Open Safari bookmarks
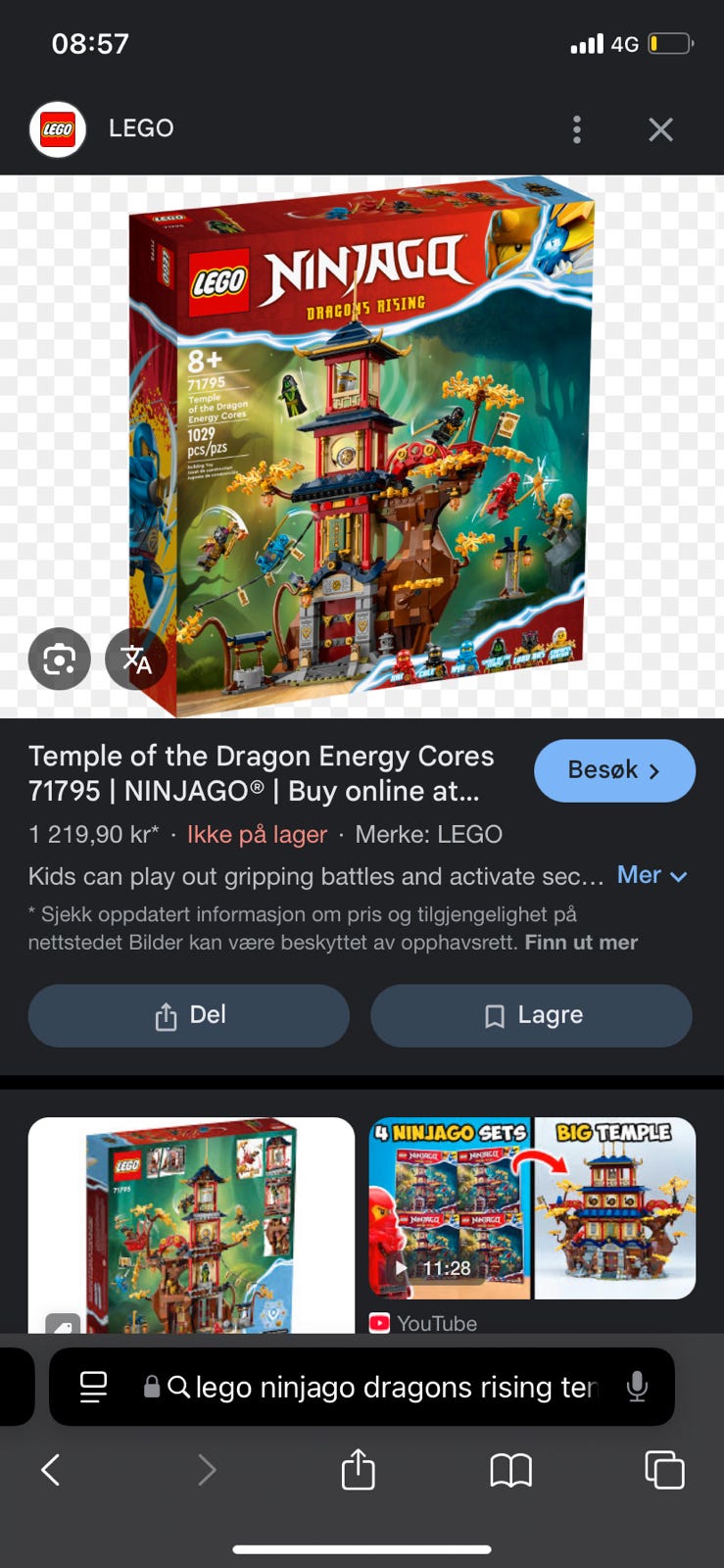The image size is (724, 1568). tap(510, 1469)
